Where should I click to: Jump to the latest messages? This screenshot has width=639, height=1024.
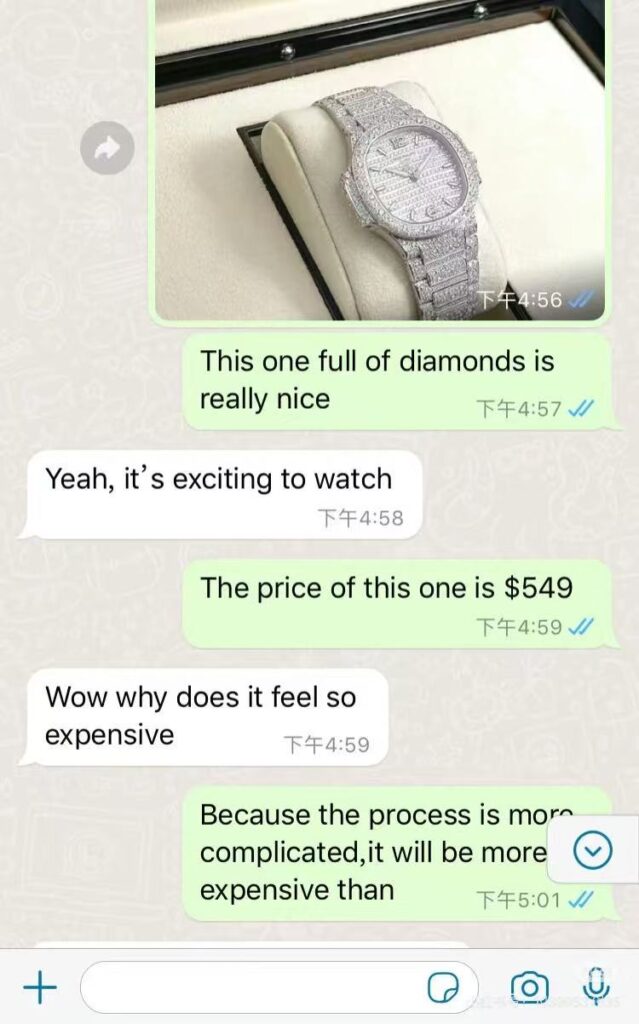[594, 851]
